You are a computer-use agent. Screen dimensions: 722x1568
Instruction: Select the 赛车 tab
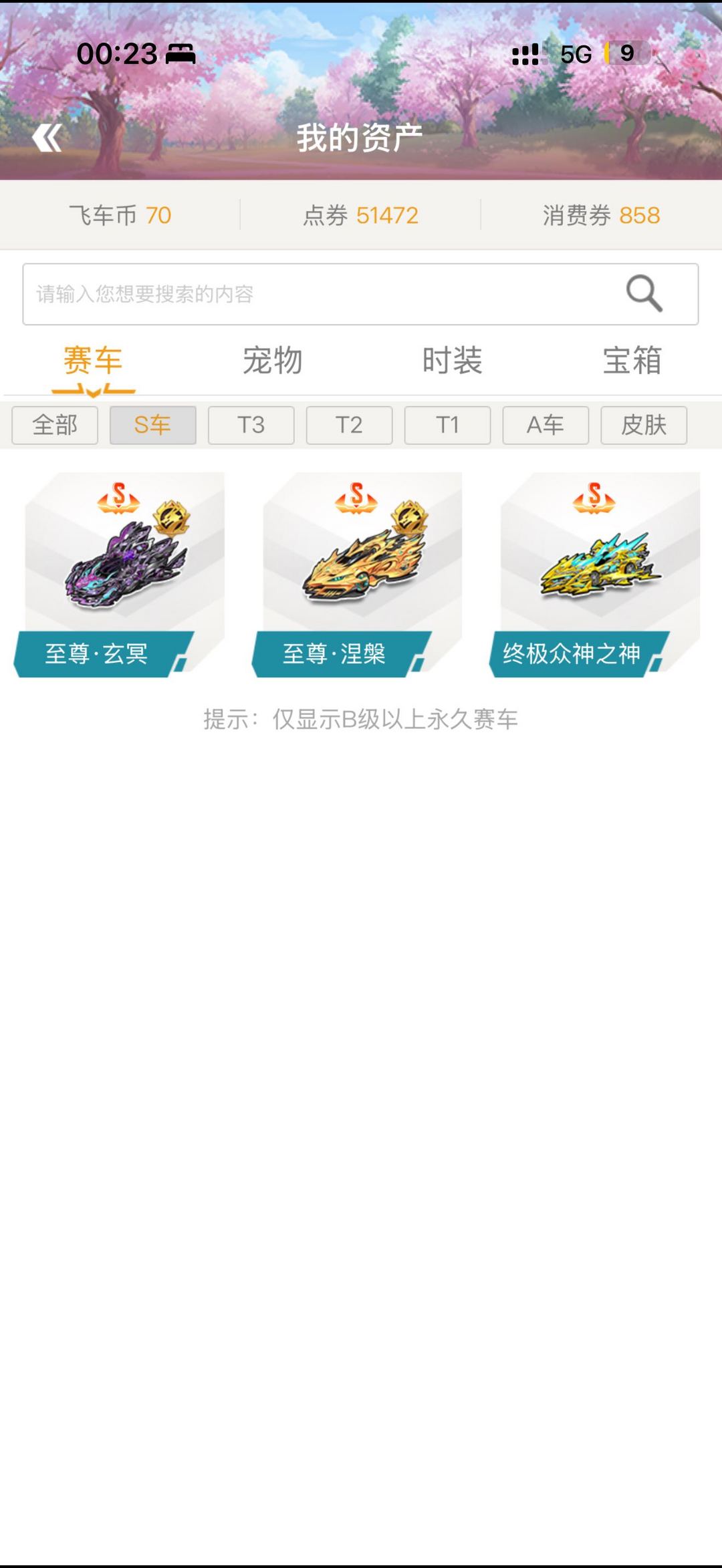tap(93, 361)
